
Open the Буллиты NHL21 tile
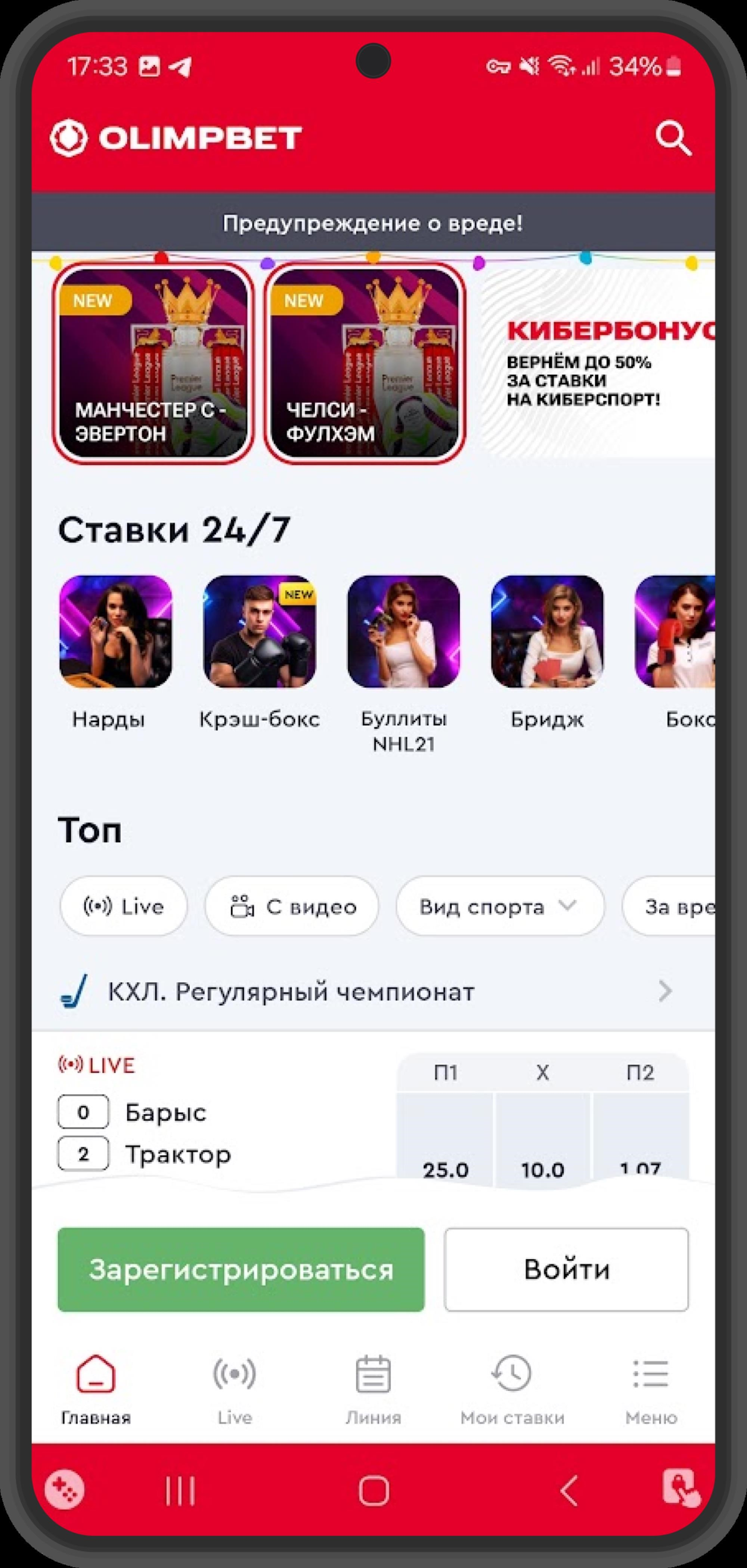(x=403, y=632)
